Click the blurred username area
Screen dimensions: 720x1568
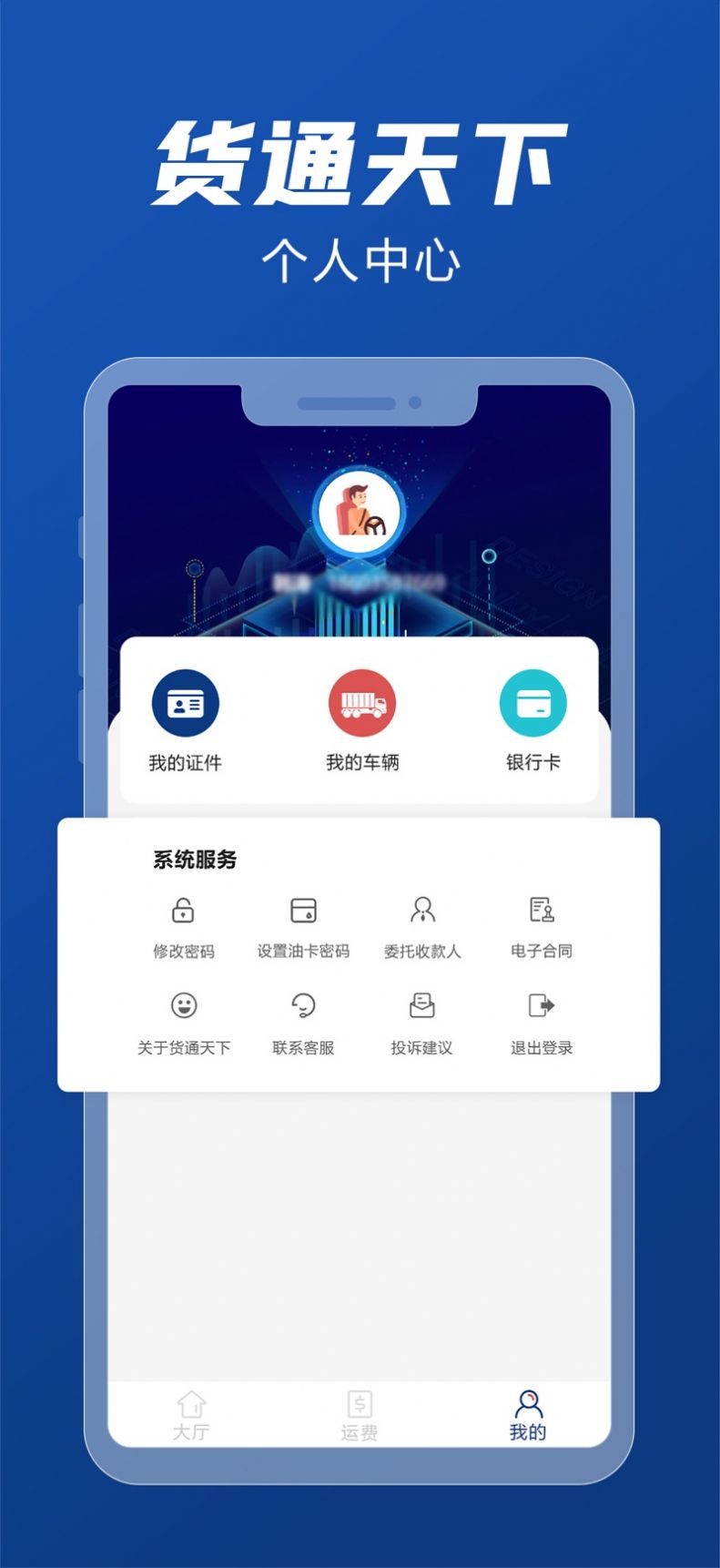[x=360, y=581]
